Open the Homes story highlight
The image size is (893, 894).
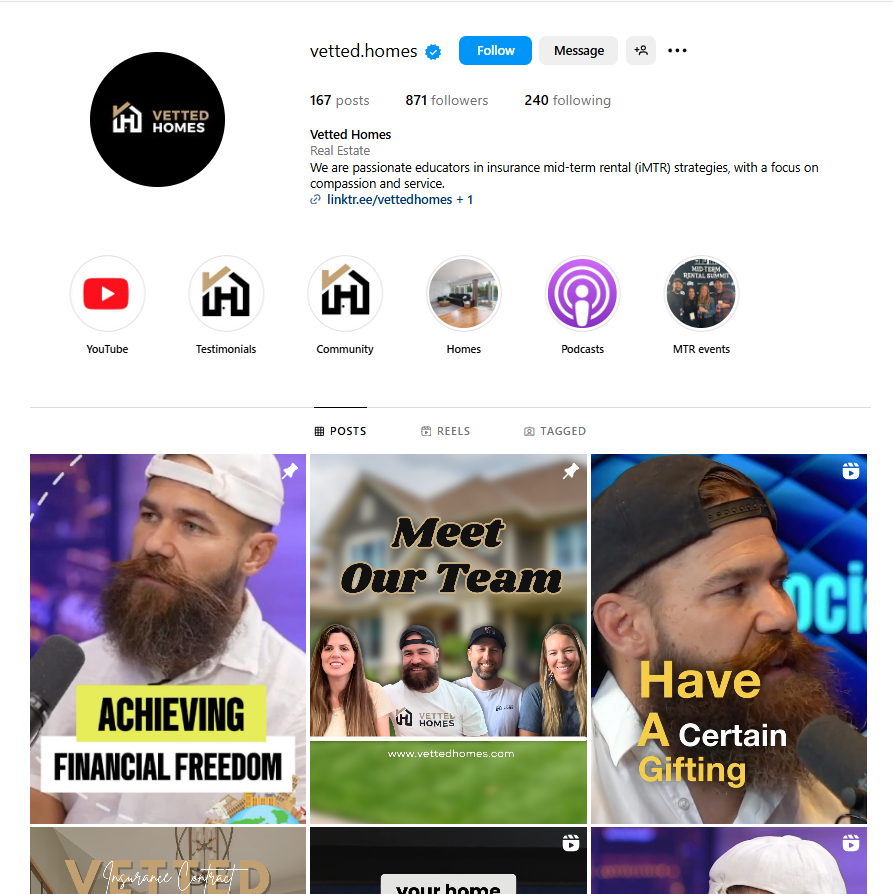tap(464, 294)
